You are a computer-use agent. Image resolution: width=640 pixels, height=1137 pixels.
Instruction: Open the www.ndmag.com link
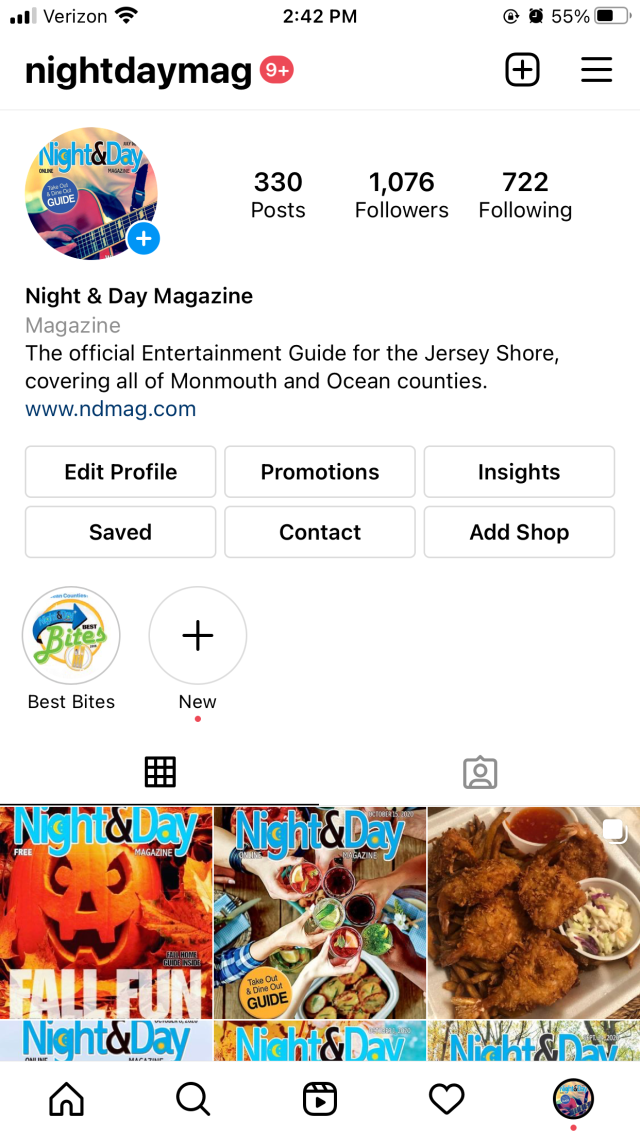110,409
